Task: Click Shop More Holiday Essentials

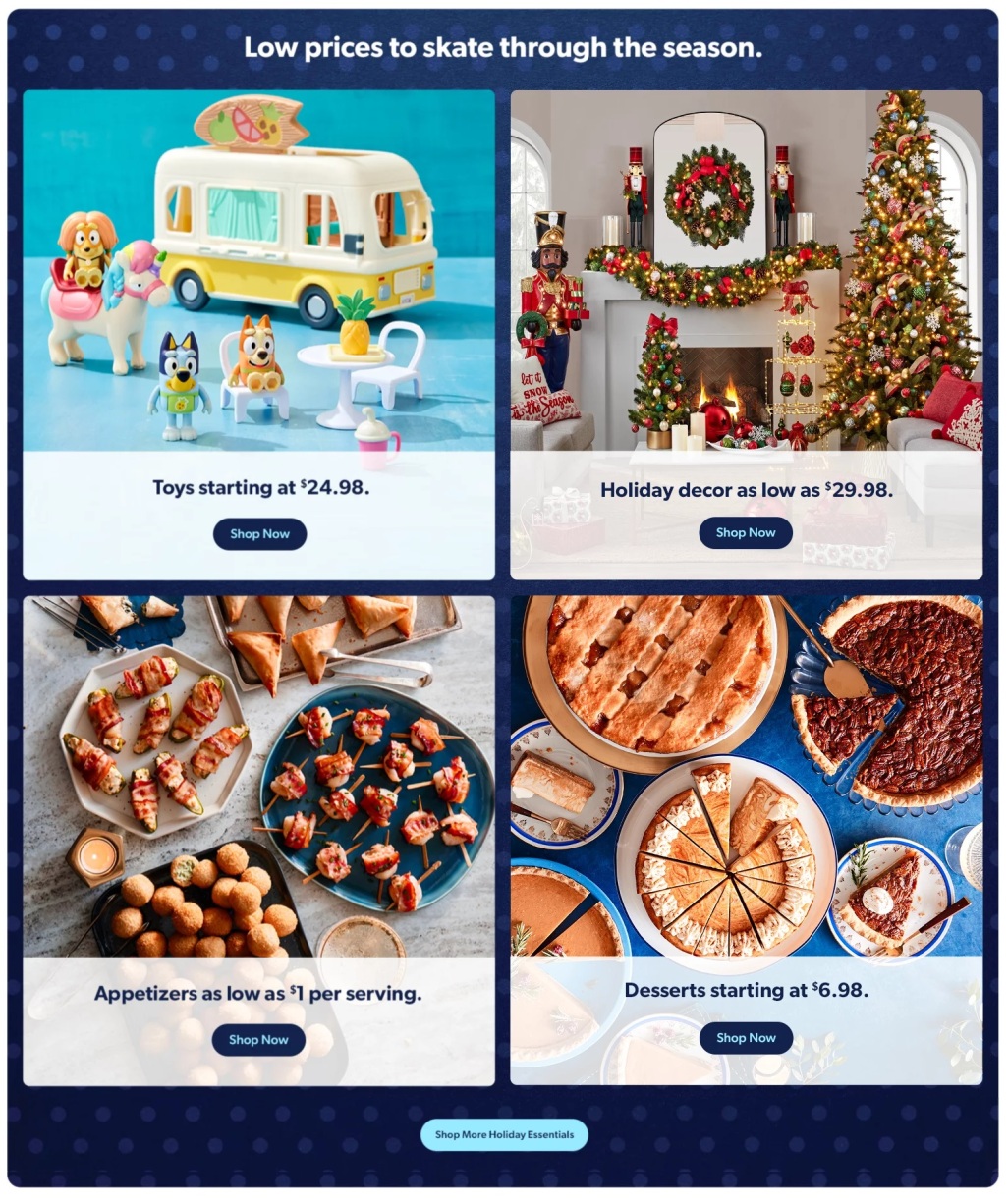Action: click(x=504, y=1134)
